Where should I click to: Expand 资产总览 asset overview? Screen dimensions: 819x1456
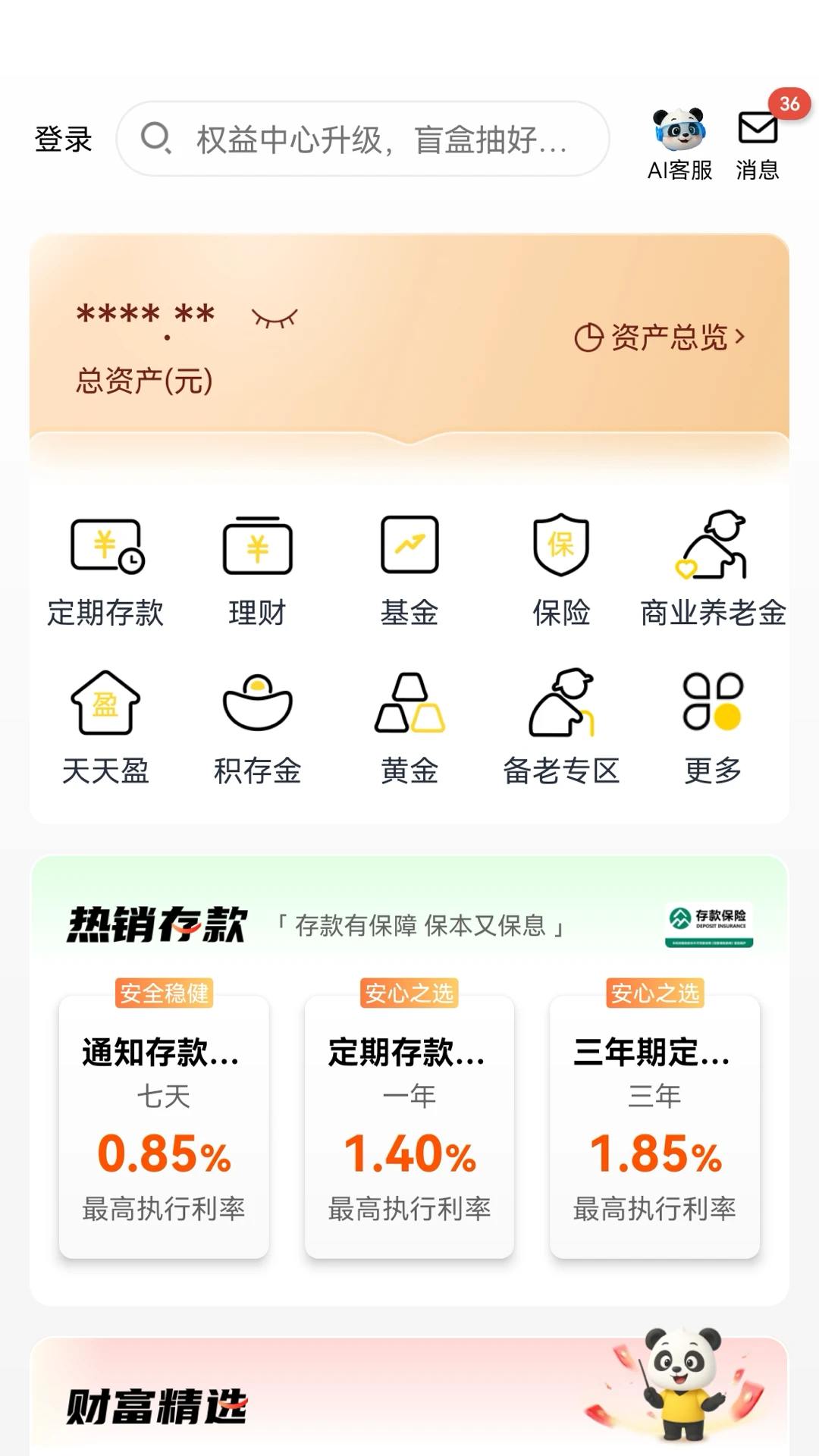click(661, 337)
